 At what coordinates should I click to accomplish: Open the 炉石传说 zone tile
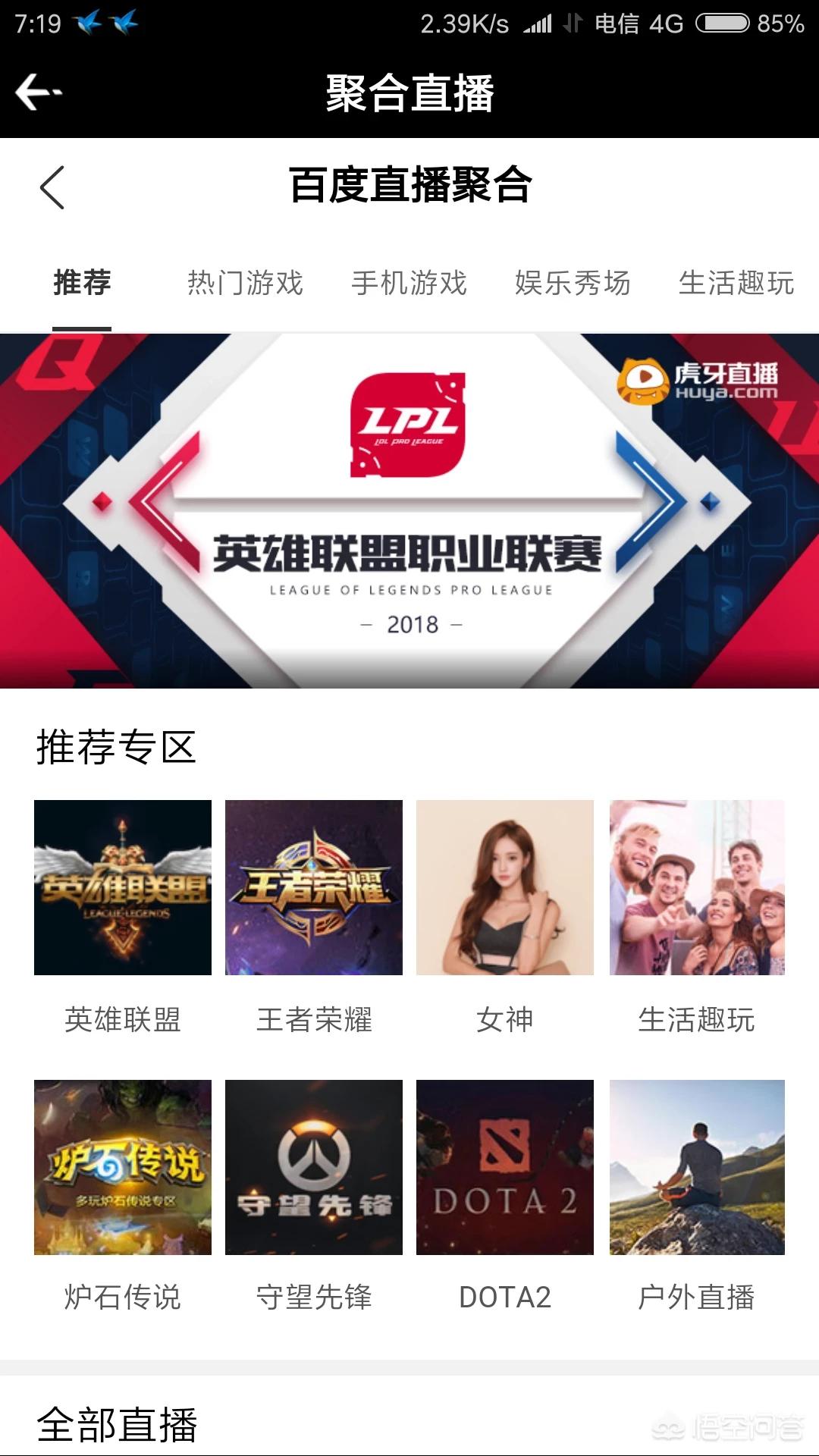click(x=123, y=1167)
